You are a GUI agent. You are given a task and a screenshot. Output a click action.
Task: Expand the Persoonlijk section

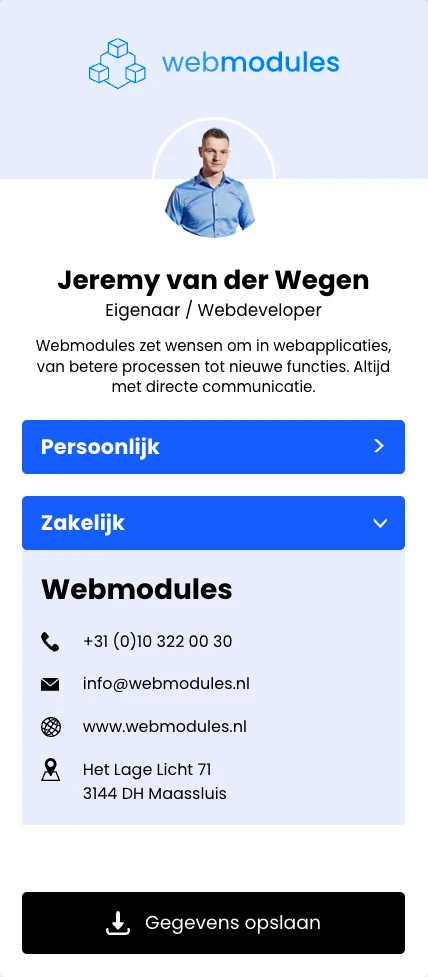pyautogui.click(x=213, y=447)
